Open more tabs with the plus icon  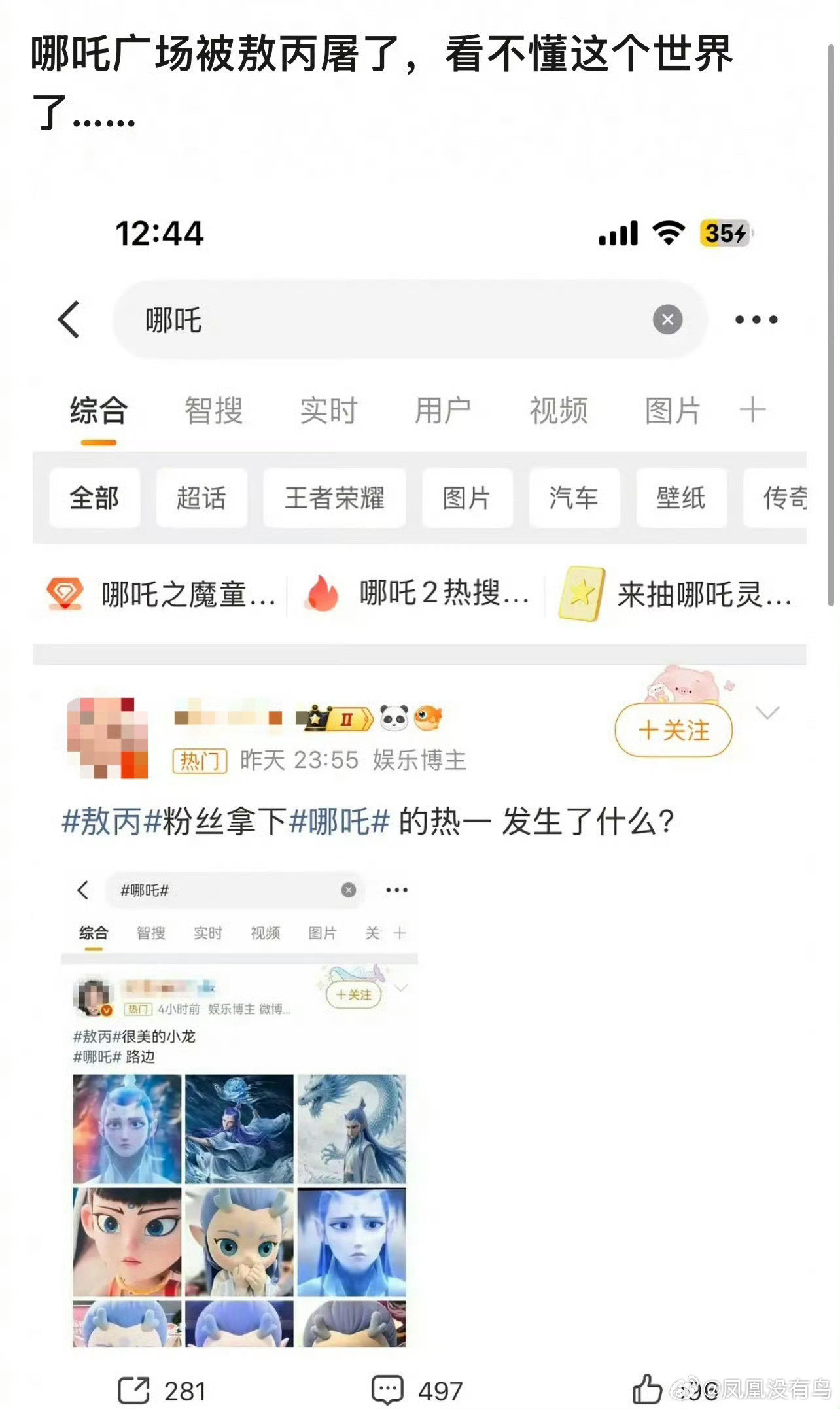[754, 409]
